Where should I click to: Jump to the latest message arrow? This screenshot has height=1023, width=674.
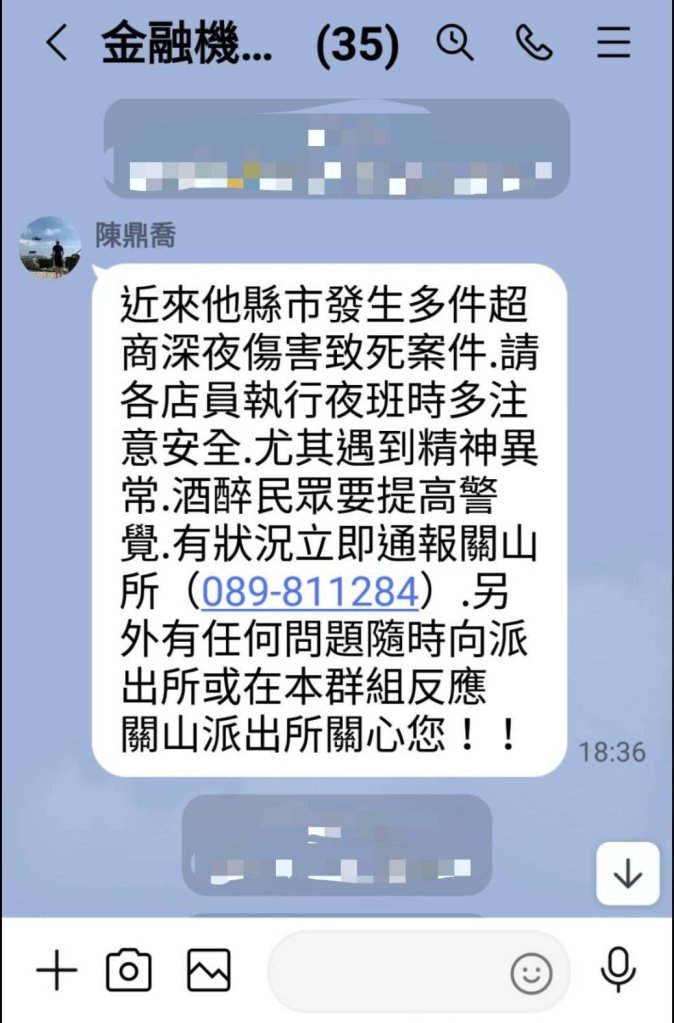click(627, 874)
